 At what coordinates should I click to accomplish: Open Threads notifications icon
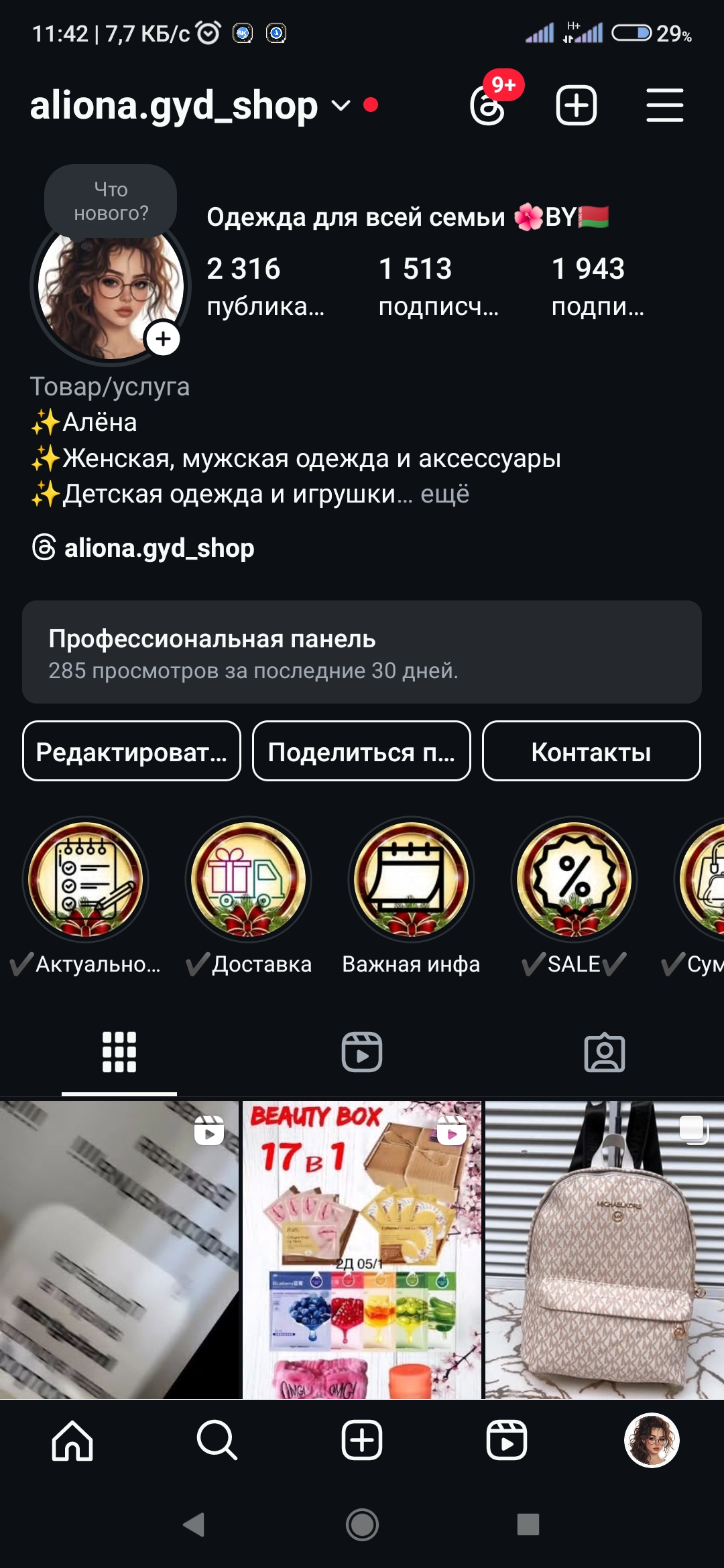489,105
